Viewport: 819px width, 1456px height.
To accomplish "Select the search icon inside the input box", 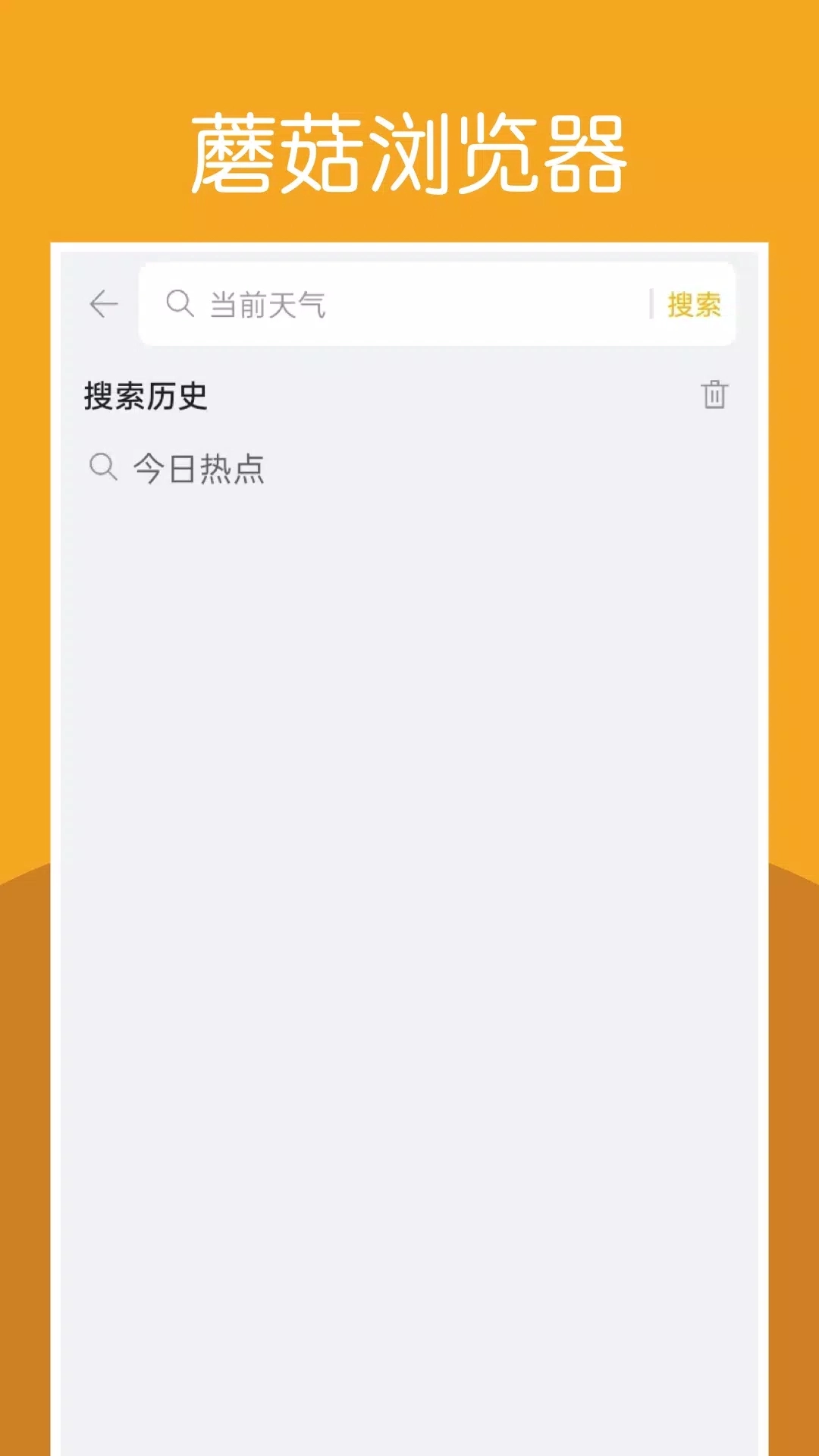I will pos(179,303).
